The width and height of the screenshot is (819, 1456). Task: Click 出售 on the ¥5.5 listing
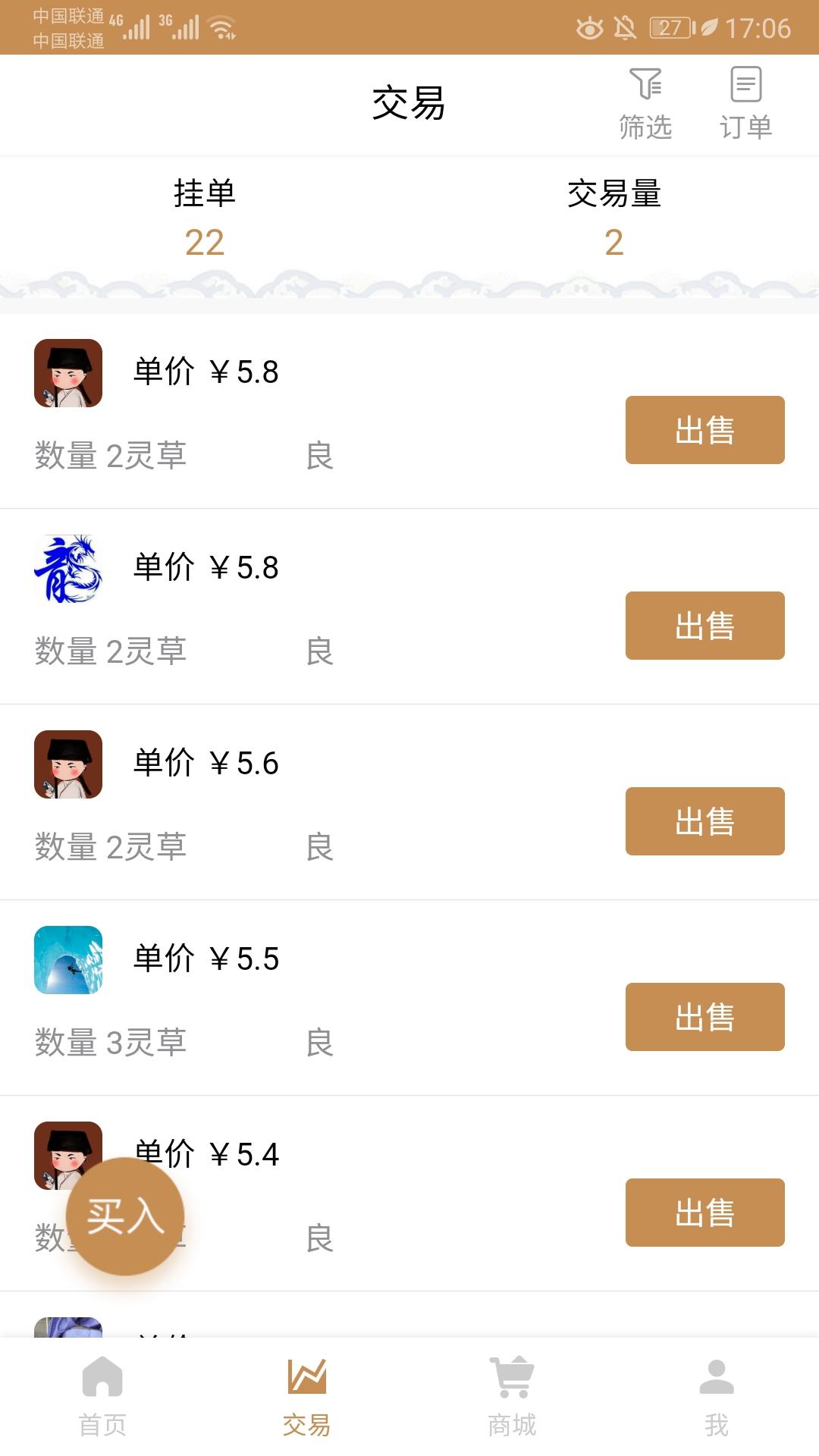(x=704, y=1017)
